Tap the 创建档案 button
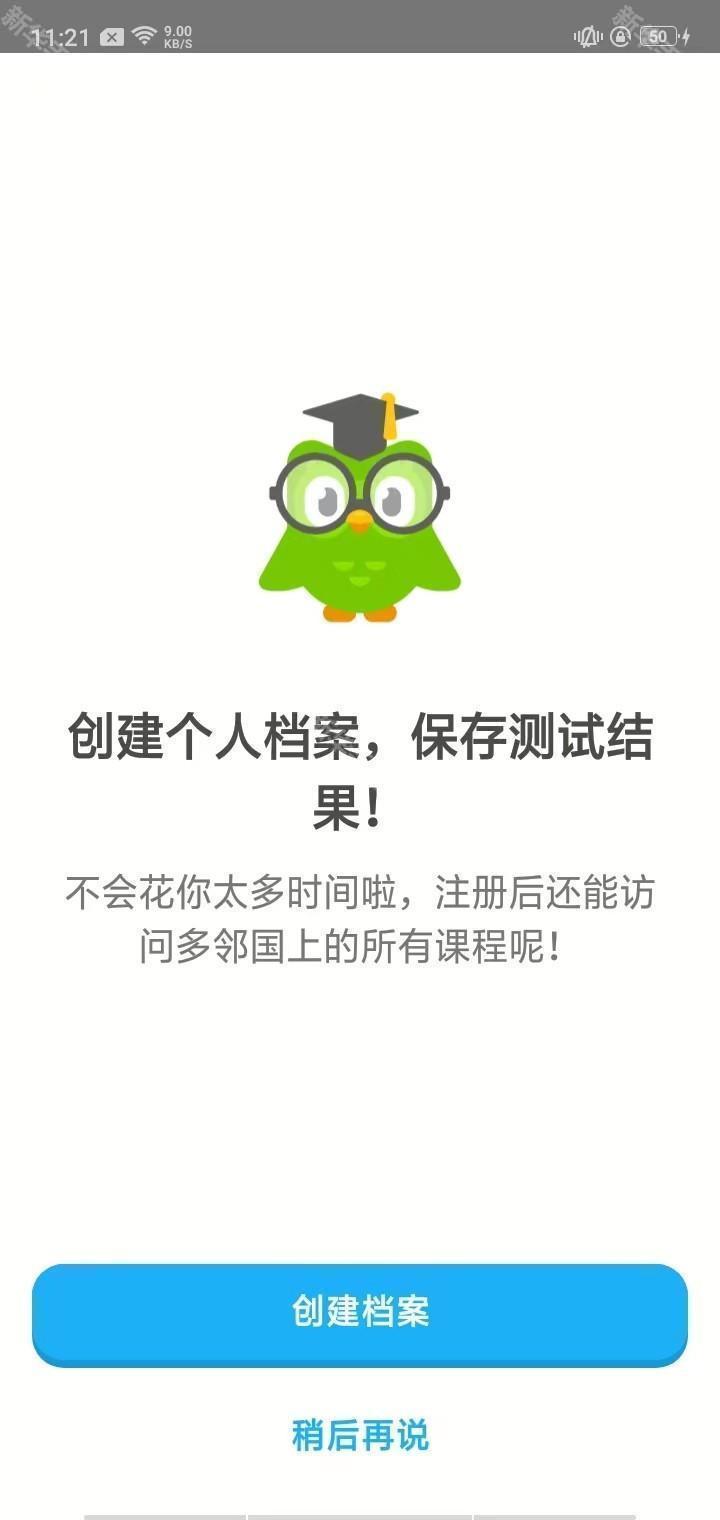This screenshot has width=720, height=1520. 360,1312
